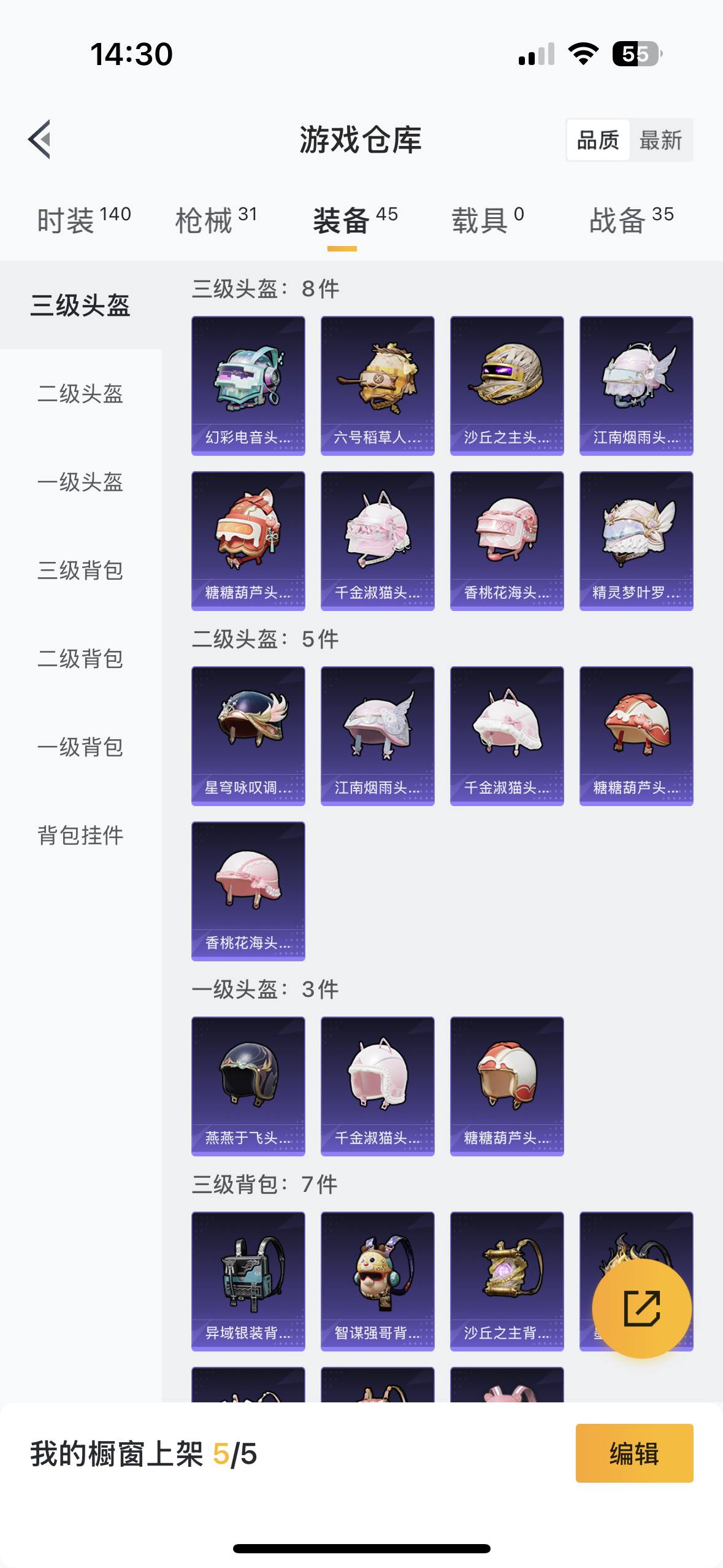
Task: Sort the warehouse by 最新
Action: pyautogui.click(x=660, y=140)
